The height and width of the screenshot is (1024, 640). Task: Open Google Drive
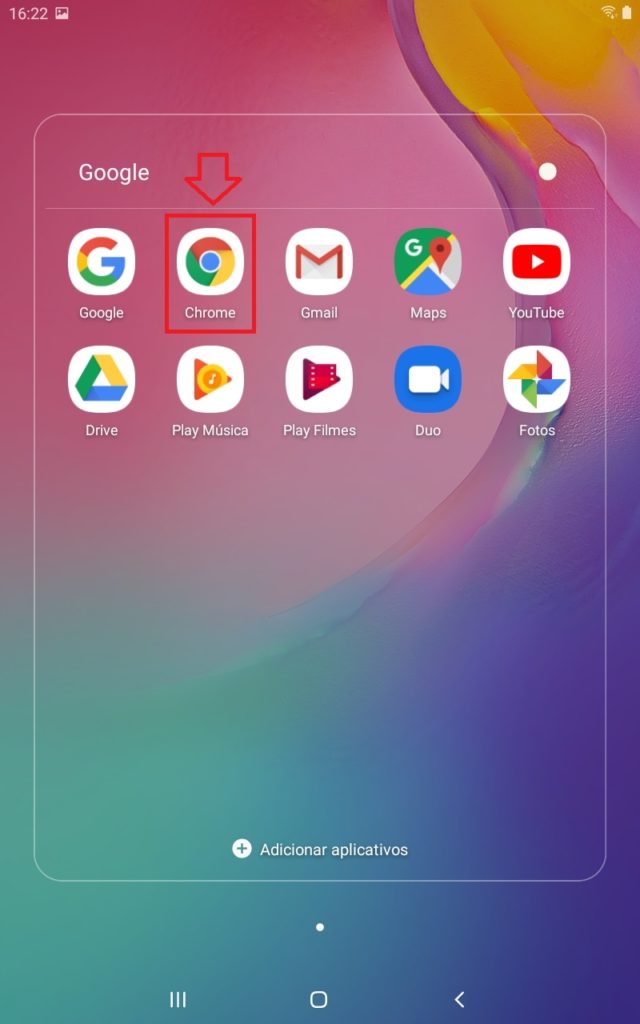101,380
